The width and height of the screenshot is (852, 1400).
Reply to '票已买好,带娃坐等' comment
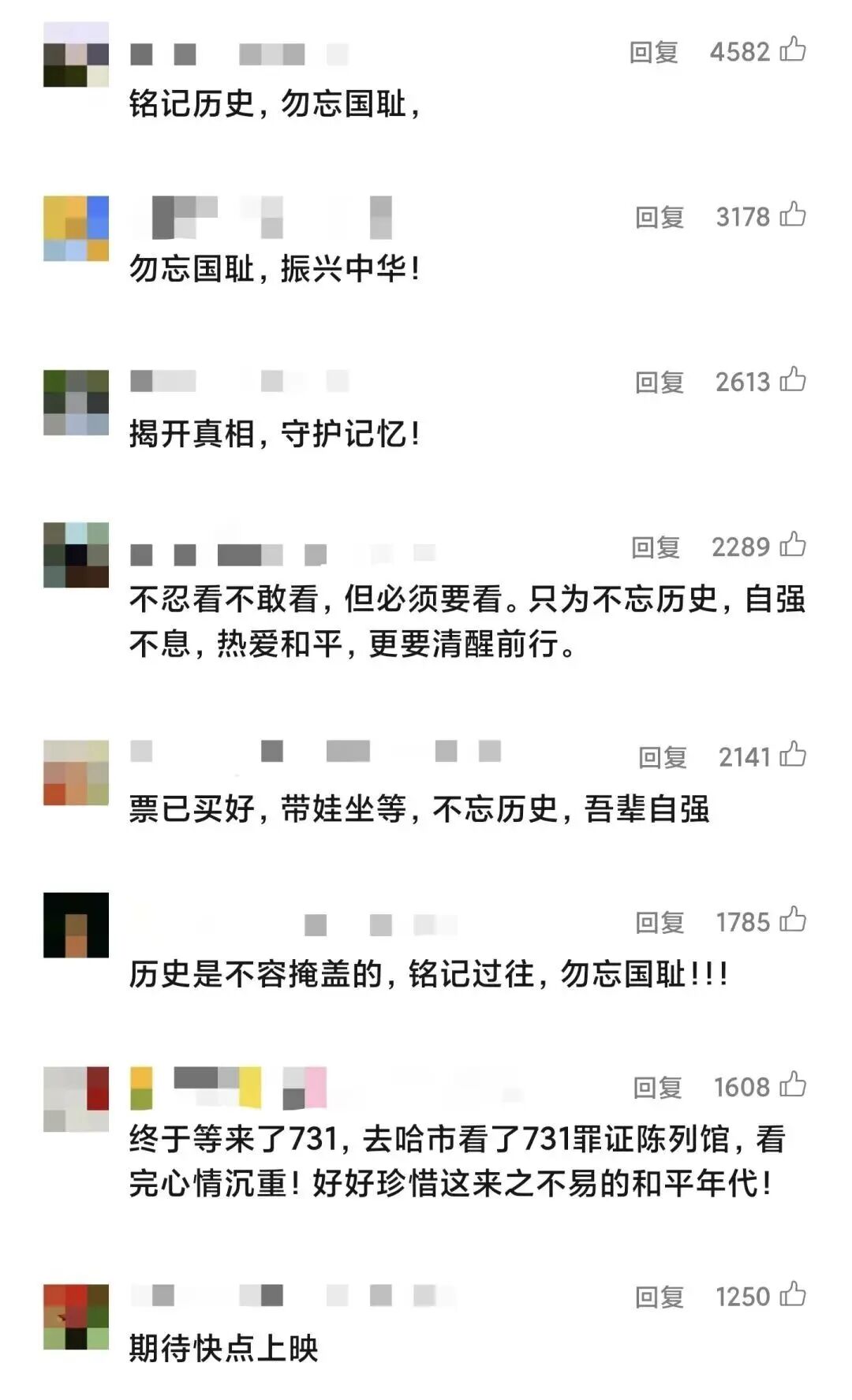663,758
